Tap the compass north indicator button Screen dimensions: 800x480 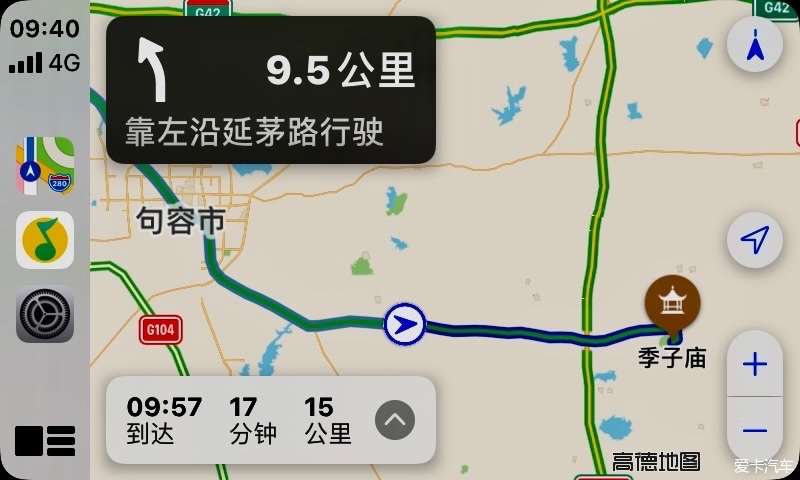point(755,45)
